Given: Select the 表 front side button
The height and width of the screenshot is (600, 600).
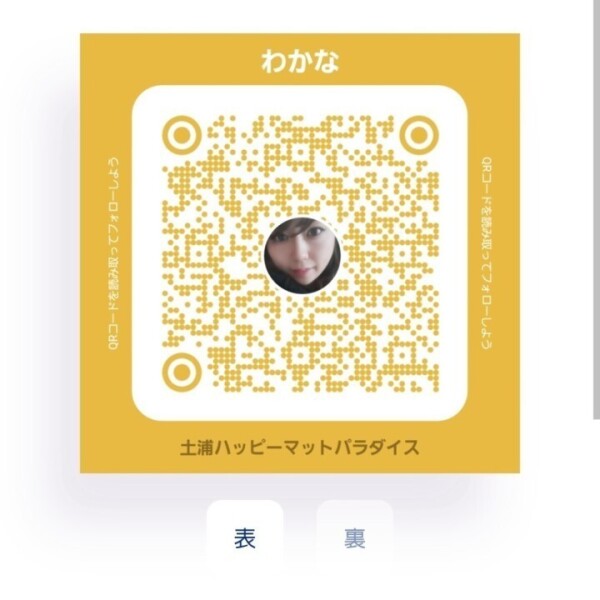Looking at the screenshot, I should [245, 539].
